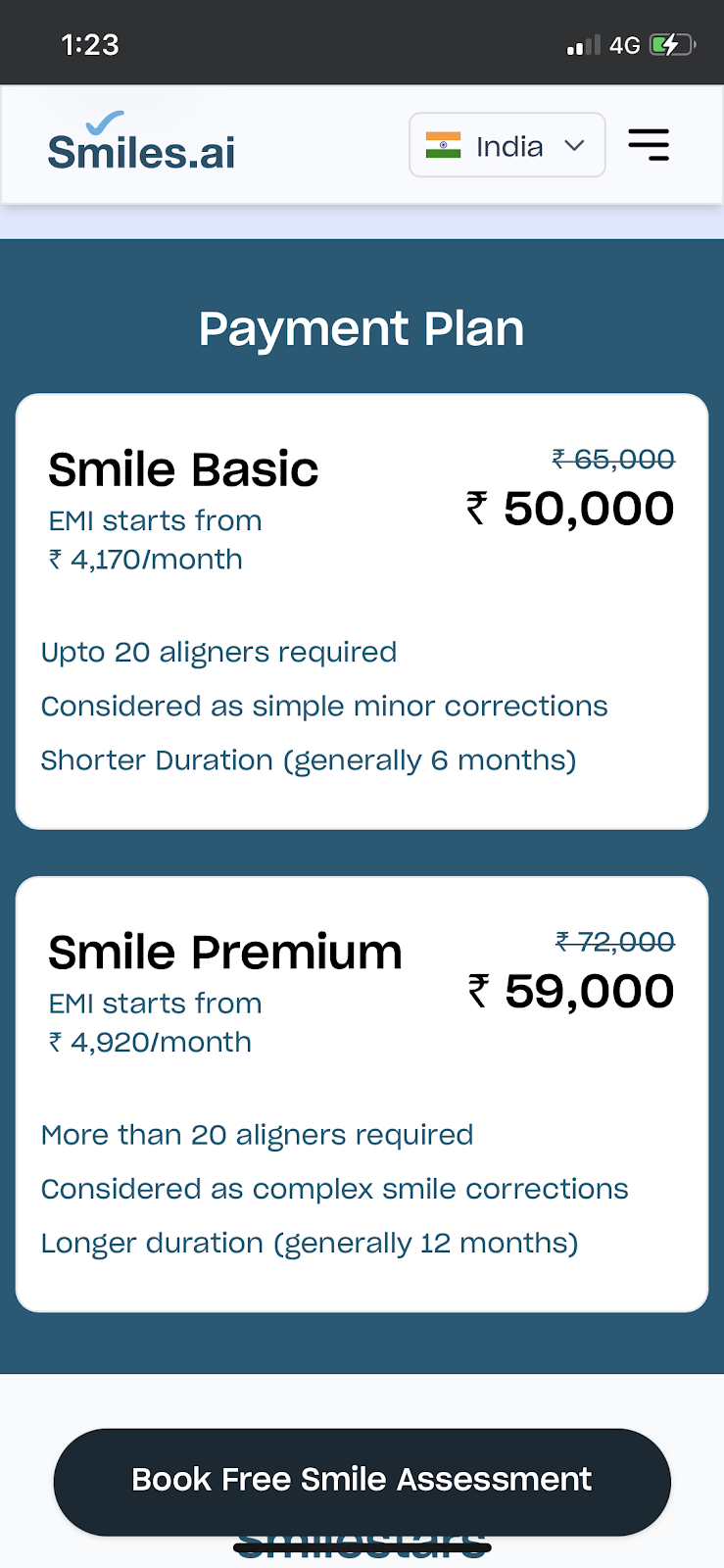This screenshot has height=1568, width=724.
Task: Tap Book Free Smile Assessment button
Action: point(362,1480)
